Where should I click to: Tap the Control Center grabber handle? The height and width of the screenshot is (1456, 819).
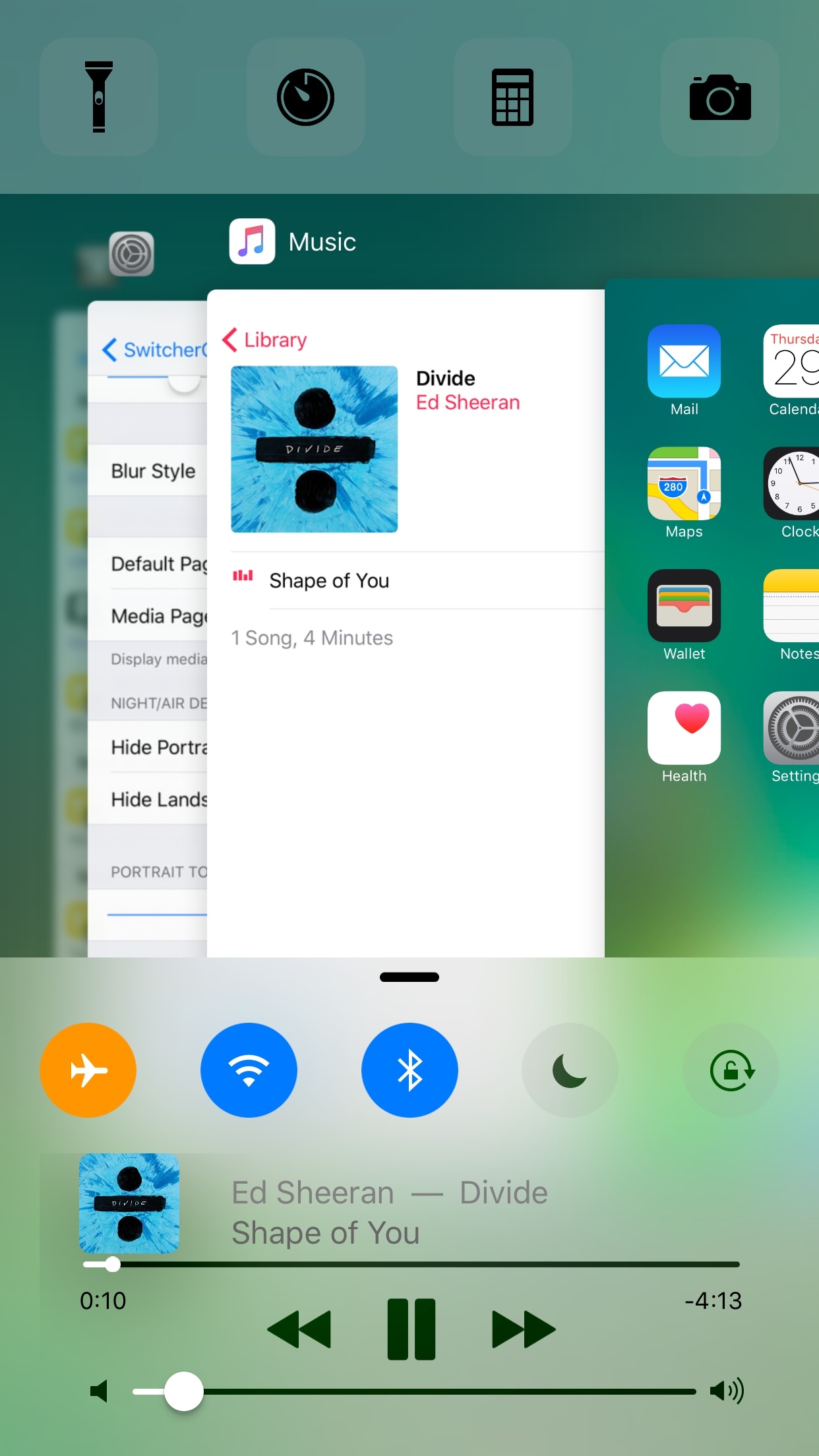409,977
